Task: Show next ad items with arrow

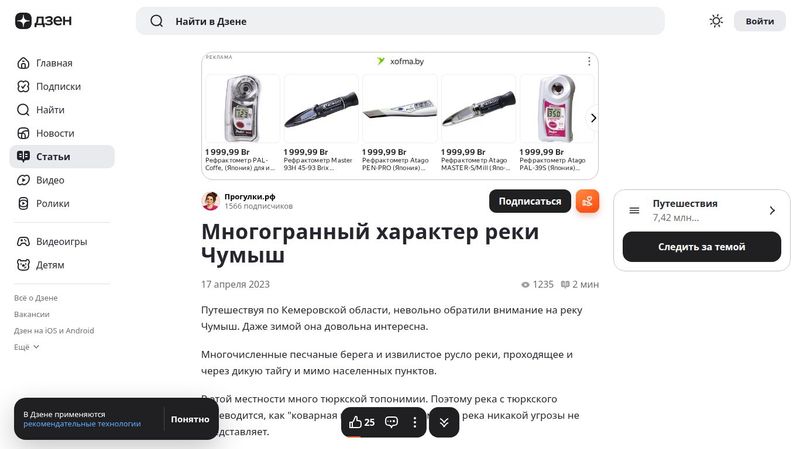Action: coord(593,118)
